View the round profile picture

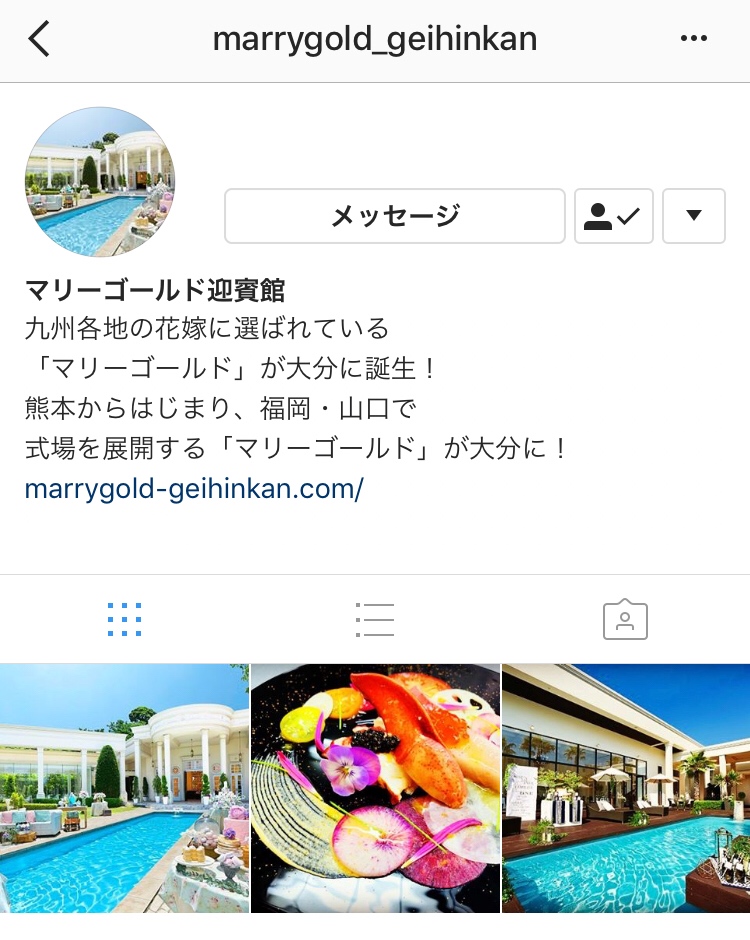(x=100, y=182)
